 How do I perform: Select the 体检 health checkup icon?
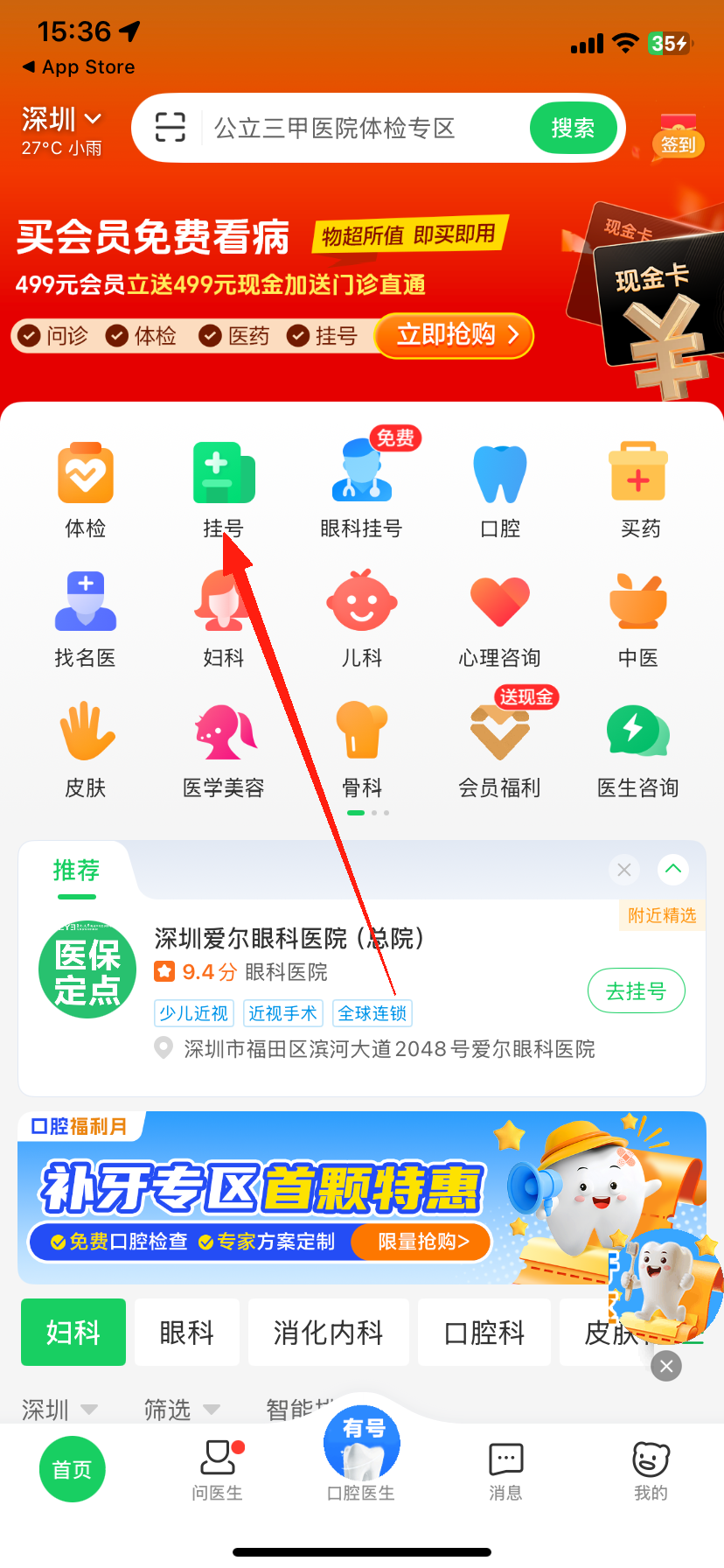click(x=85, y=472)
